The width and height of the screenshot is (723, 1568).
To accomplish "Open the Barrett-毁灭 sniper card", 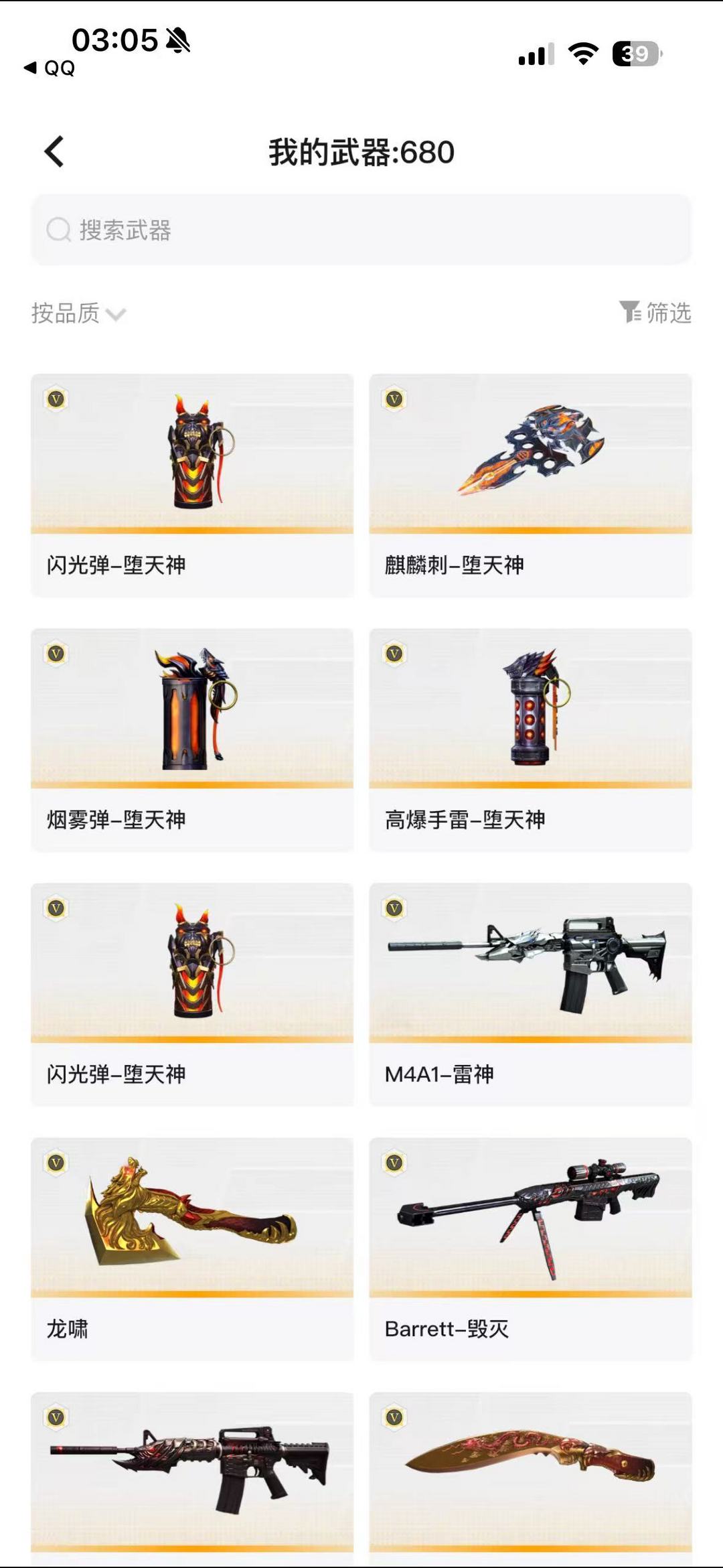I will pos(530,1248).
